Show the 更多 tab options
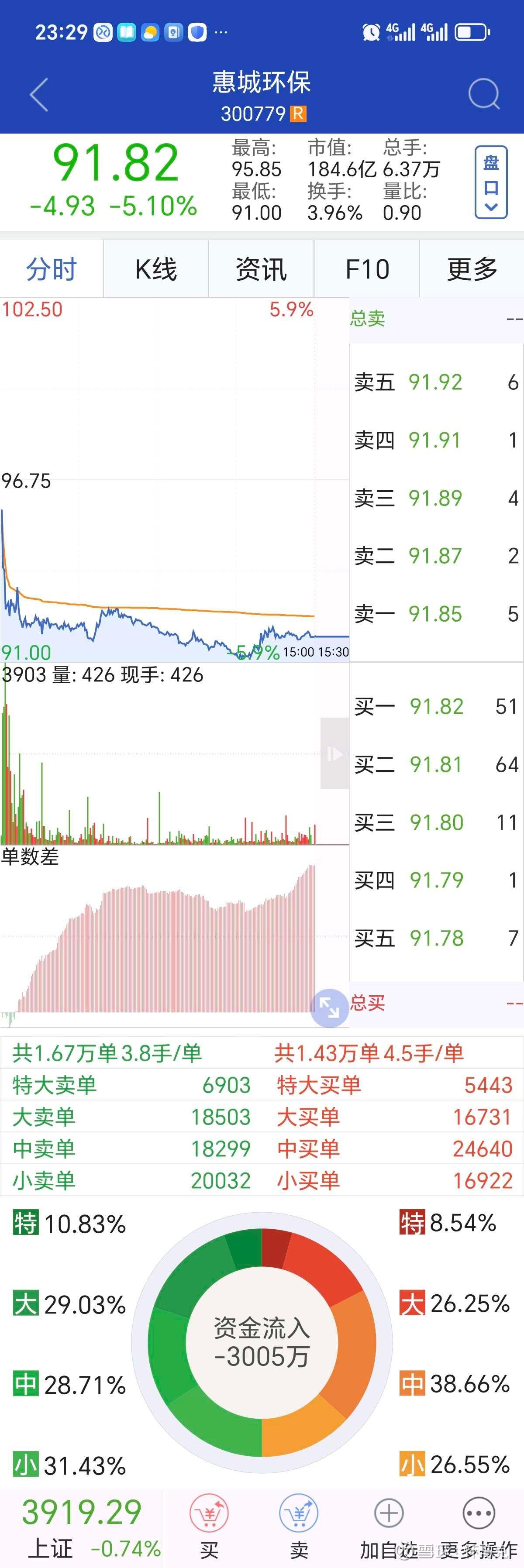Viewport: 524px width, 1568px height. 472,269
